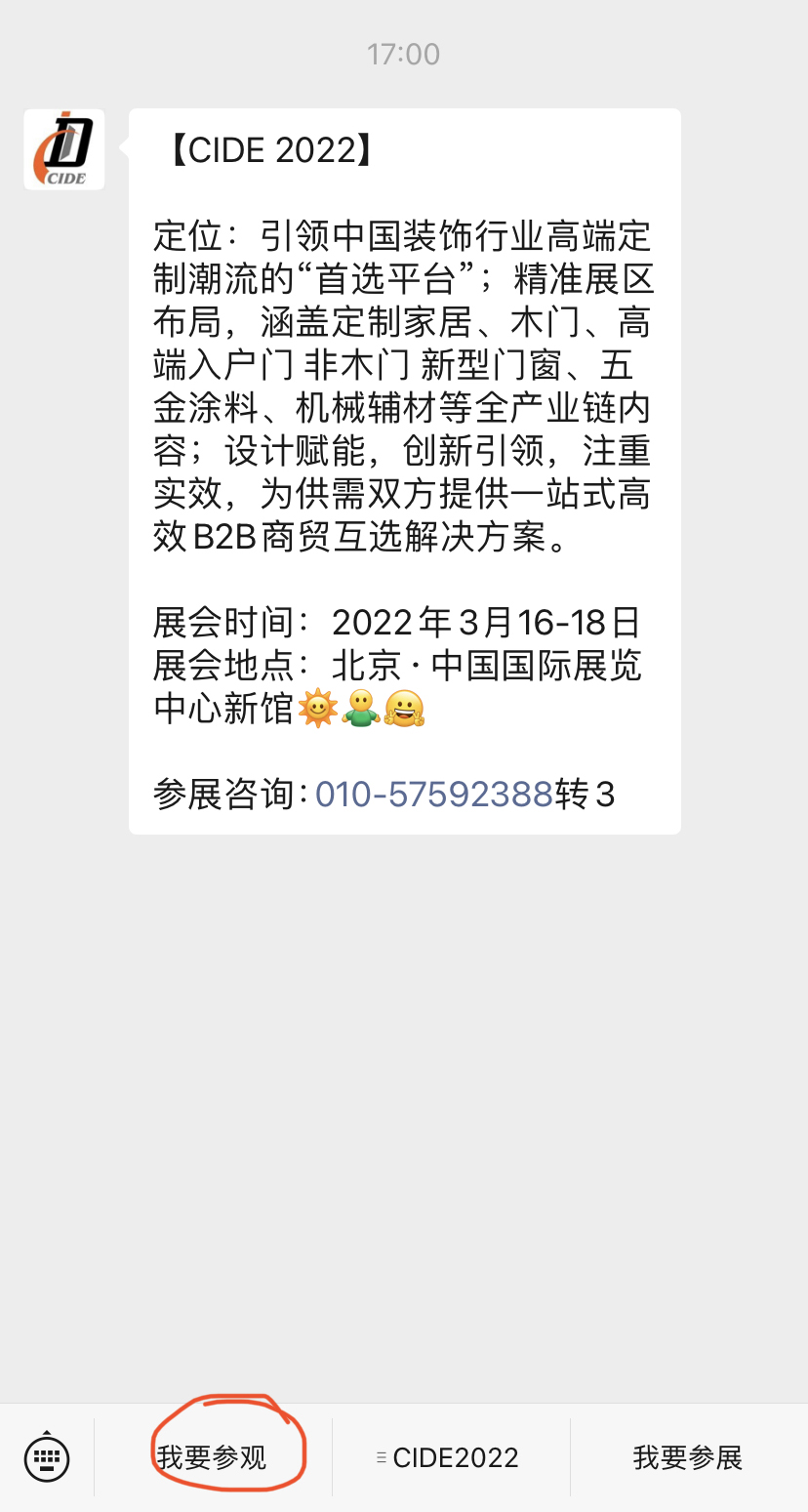The width and height of the screenshot is (808, 1512).
Task: Select the circled keyboard symbol in the toolbar
Action: pos(47,1456)
